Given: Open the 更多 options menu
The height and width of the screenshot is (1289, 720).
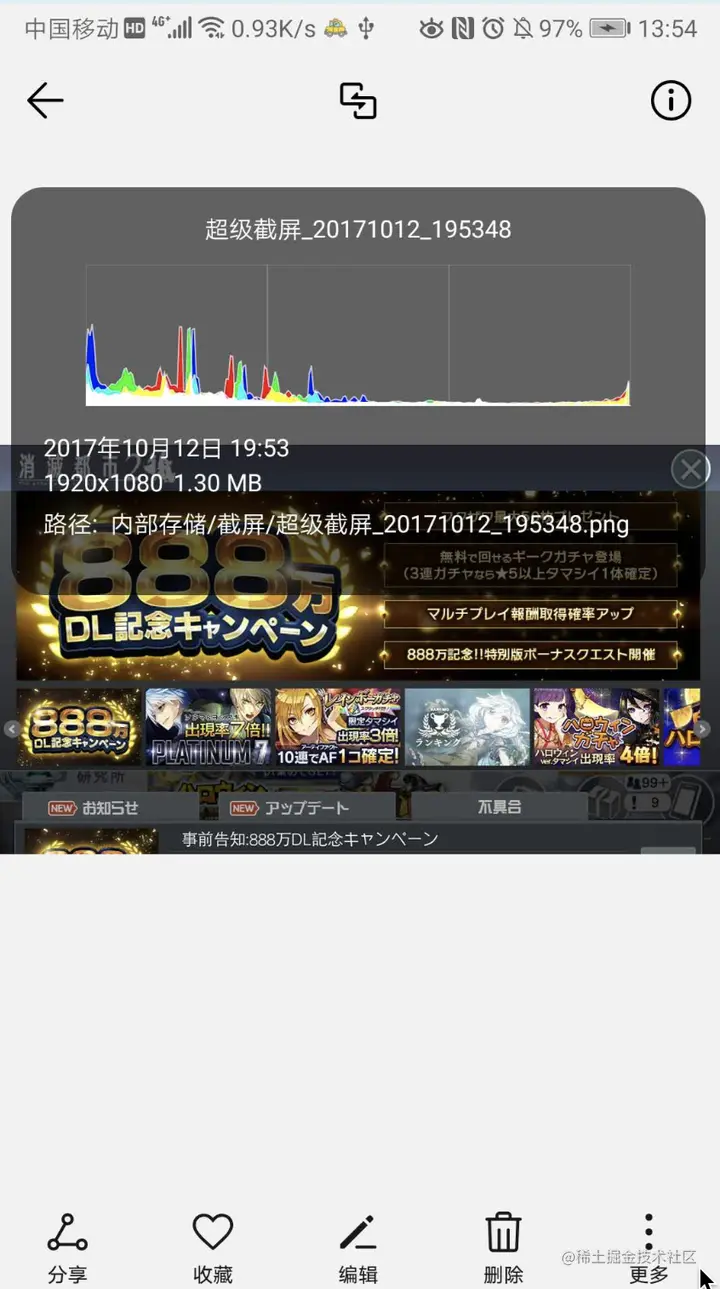Looking at the screenshot, I should coord(649,1246).
